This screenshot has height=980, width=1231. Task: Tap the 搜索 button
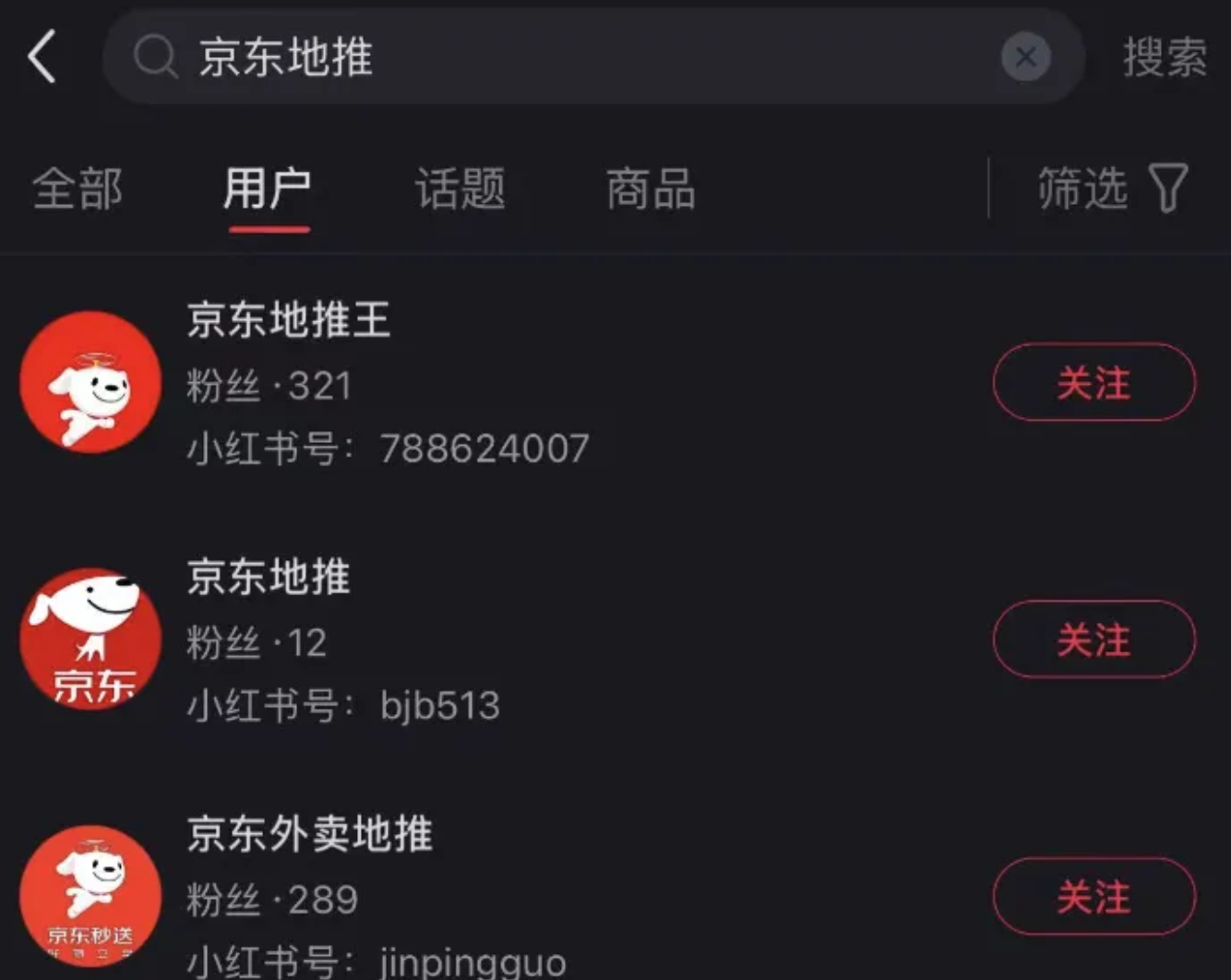point(1165,57)
